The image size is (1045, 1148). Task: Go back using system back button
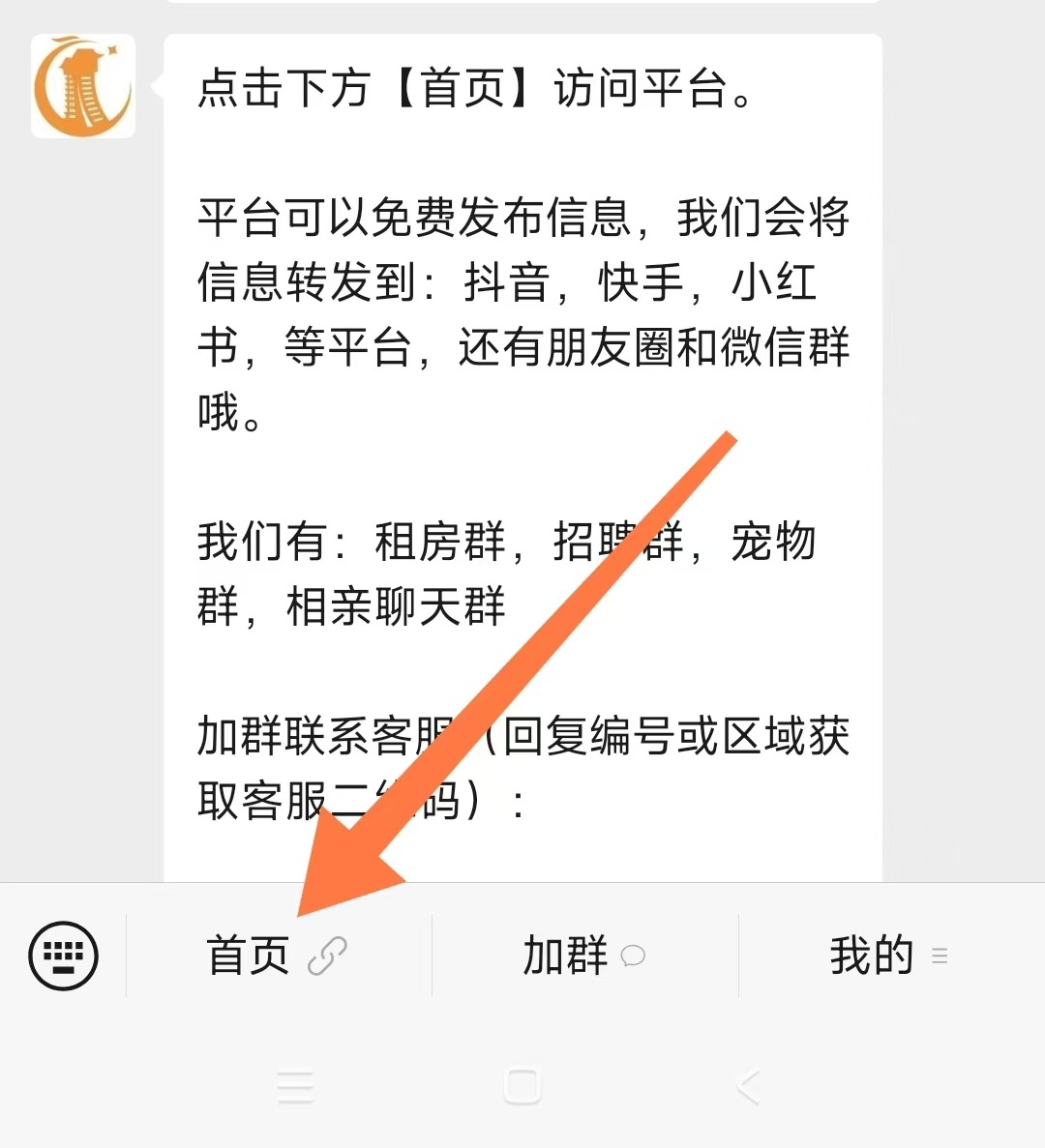[747, 1087]
